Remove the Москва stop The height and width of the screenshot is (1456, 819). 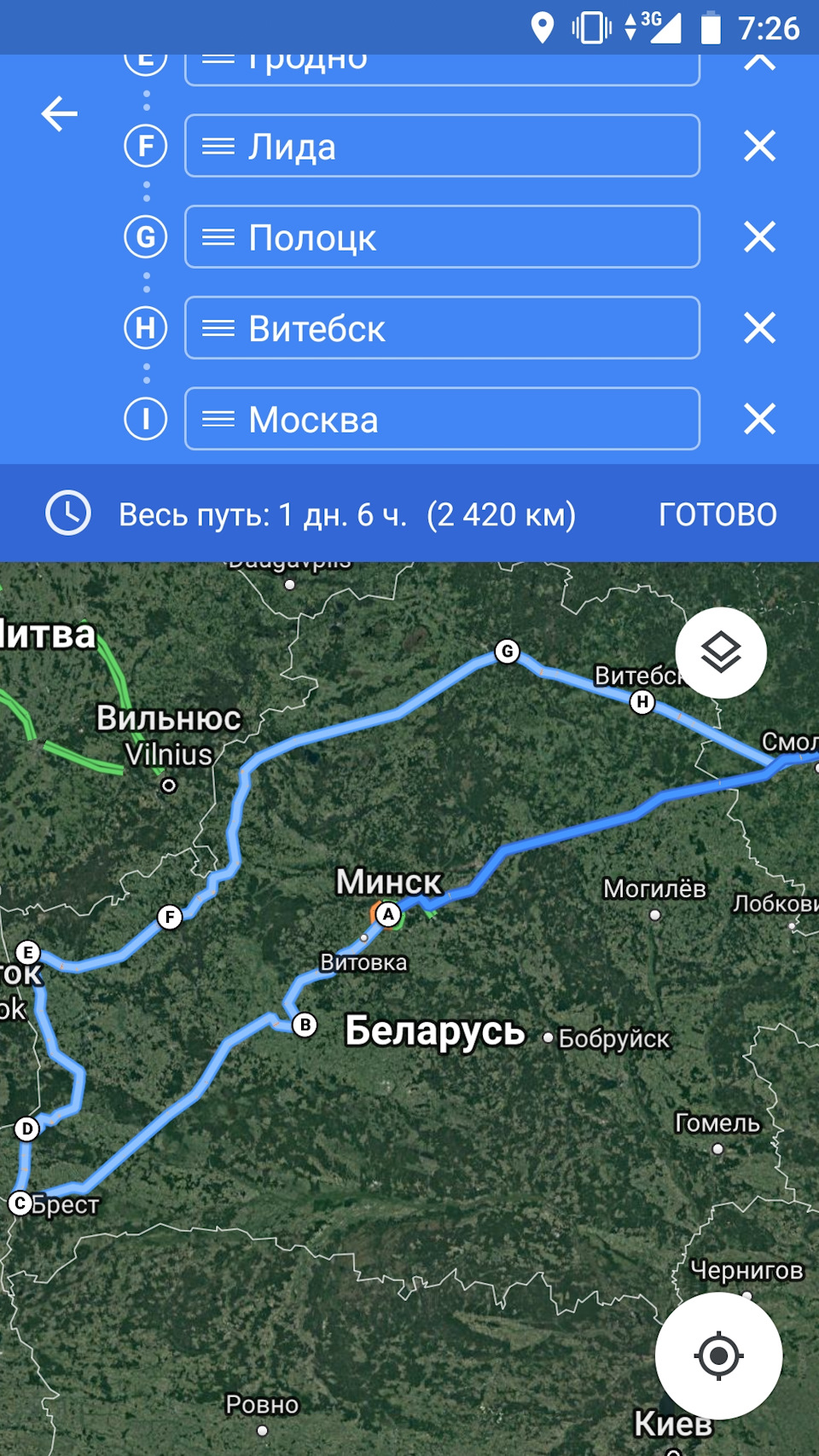[x=759, y=420]
